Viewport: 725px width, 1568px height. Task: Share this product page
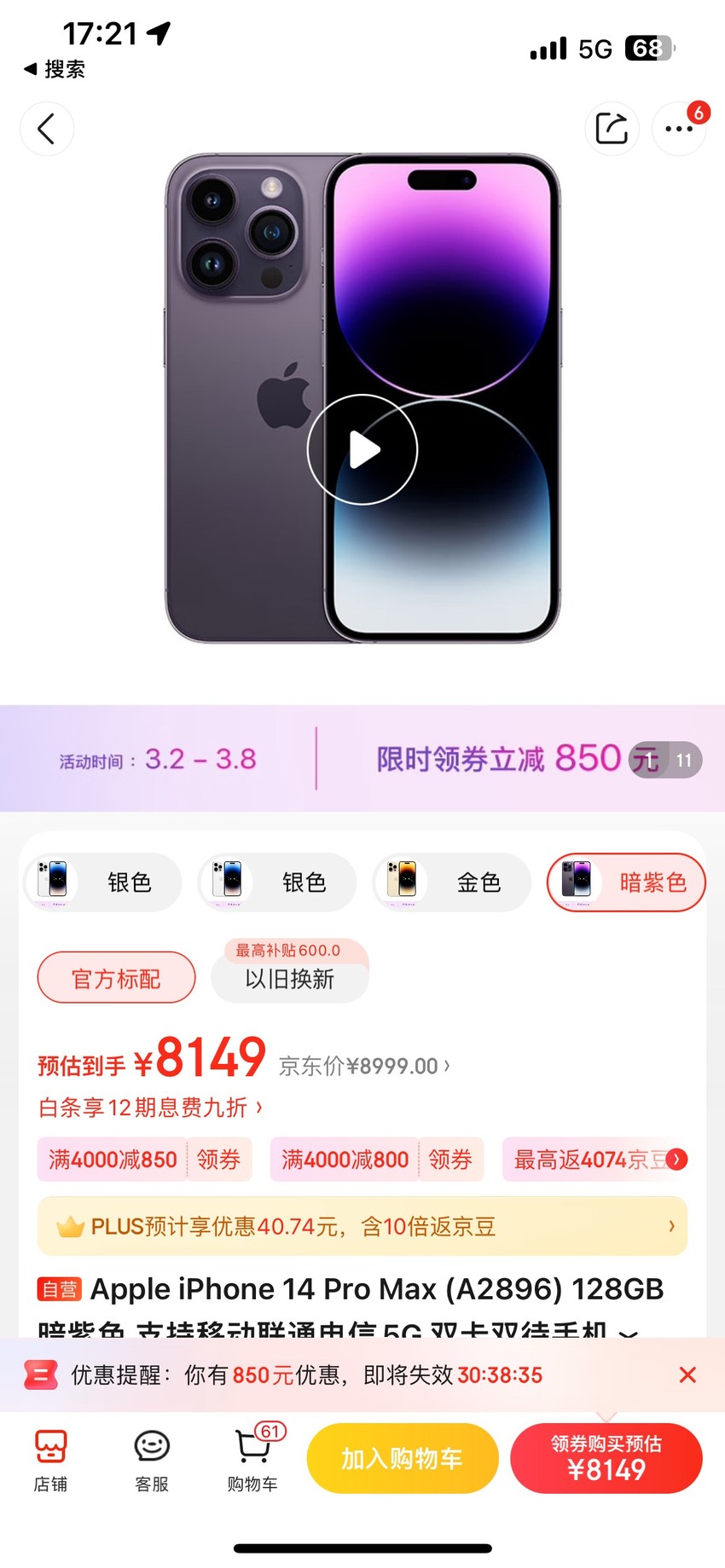coord(612,129)
